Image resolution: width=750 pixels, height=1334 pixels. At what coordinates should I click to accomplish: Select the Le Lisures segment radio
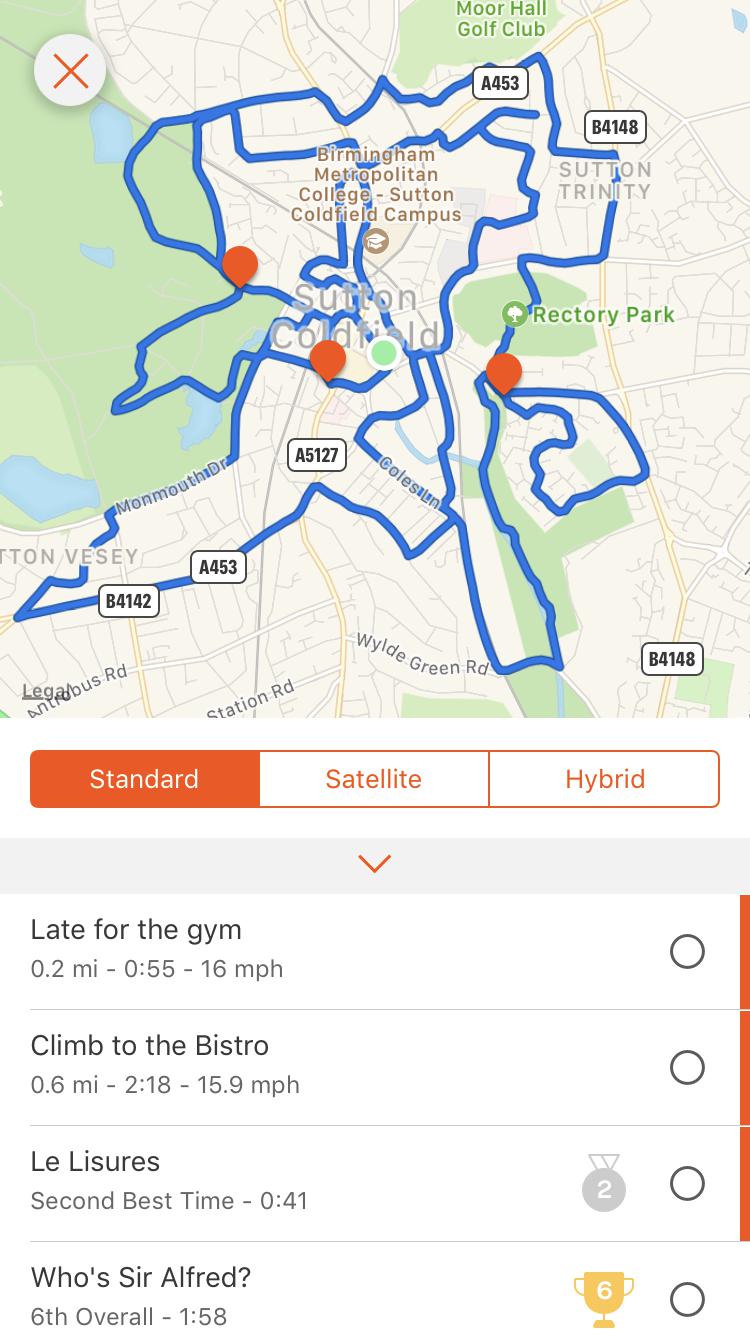click(687, 1183)
